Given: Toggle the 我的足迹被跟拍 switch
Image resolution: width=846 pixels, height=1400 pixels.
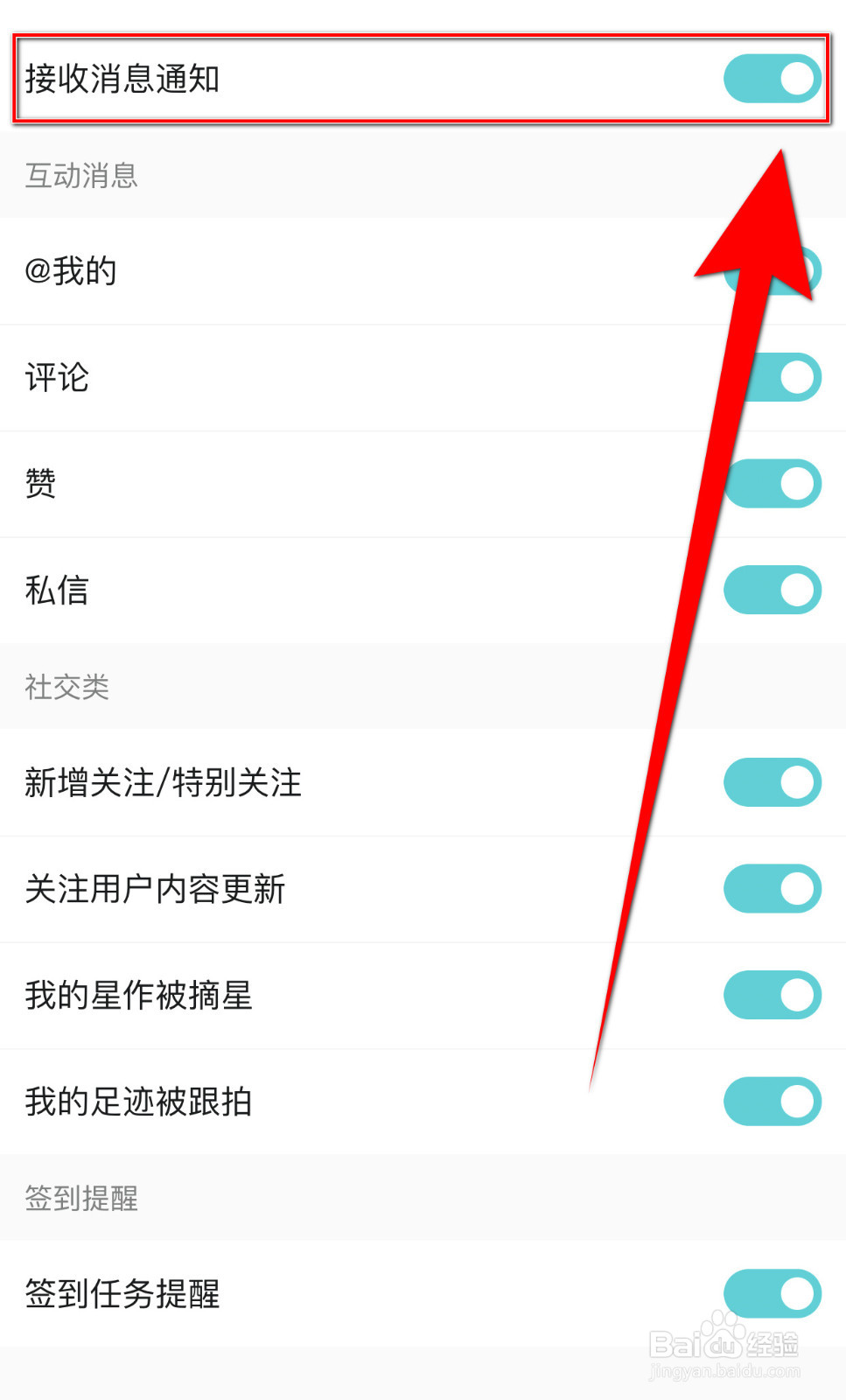Looking at the screenshot, I should coord(772,1101).
